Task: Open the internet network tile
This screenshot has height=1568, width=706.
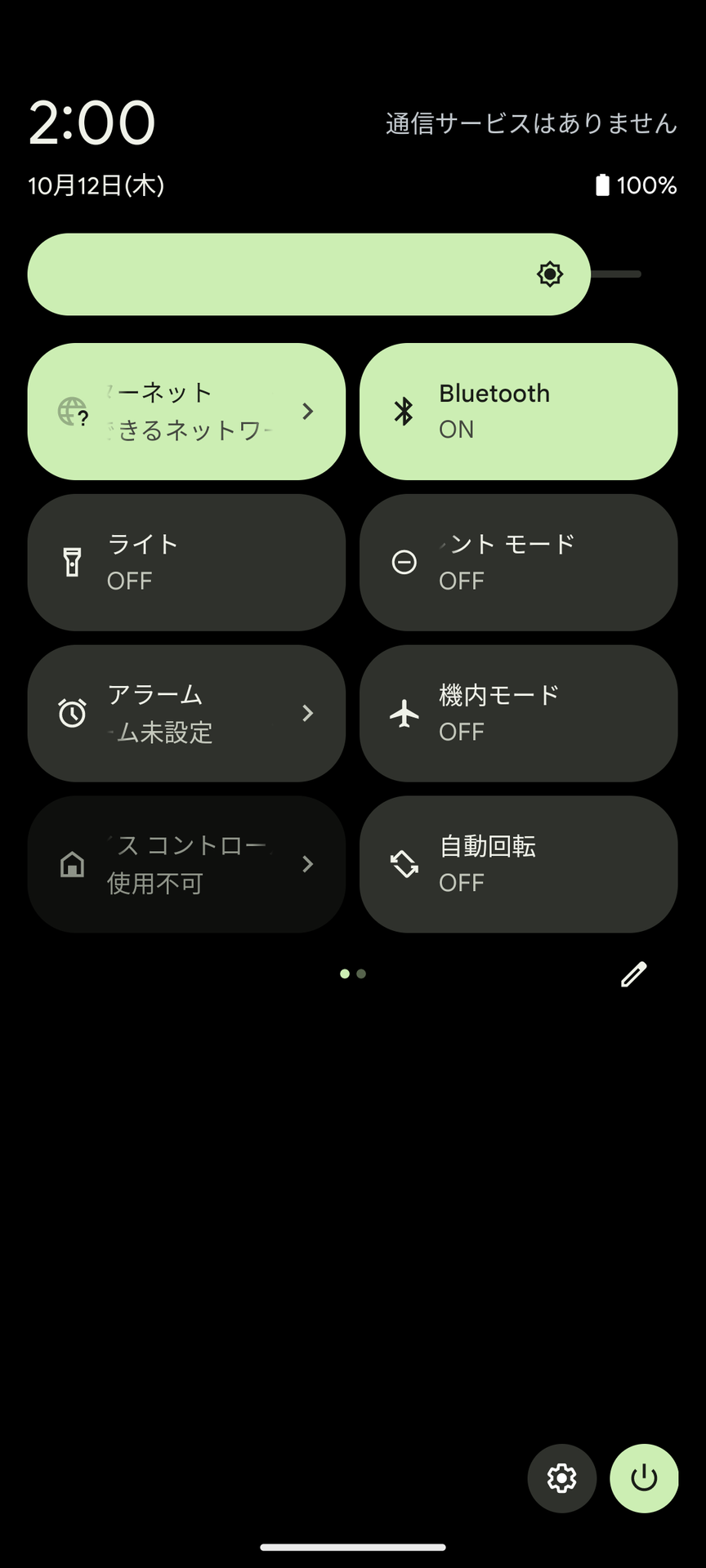Action: (x=186, y=412)
